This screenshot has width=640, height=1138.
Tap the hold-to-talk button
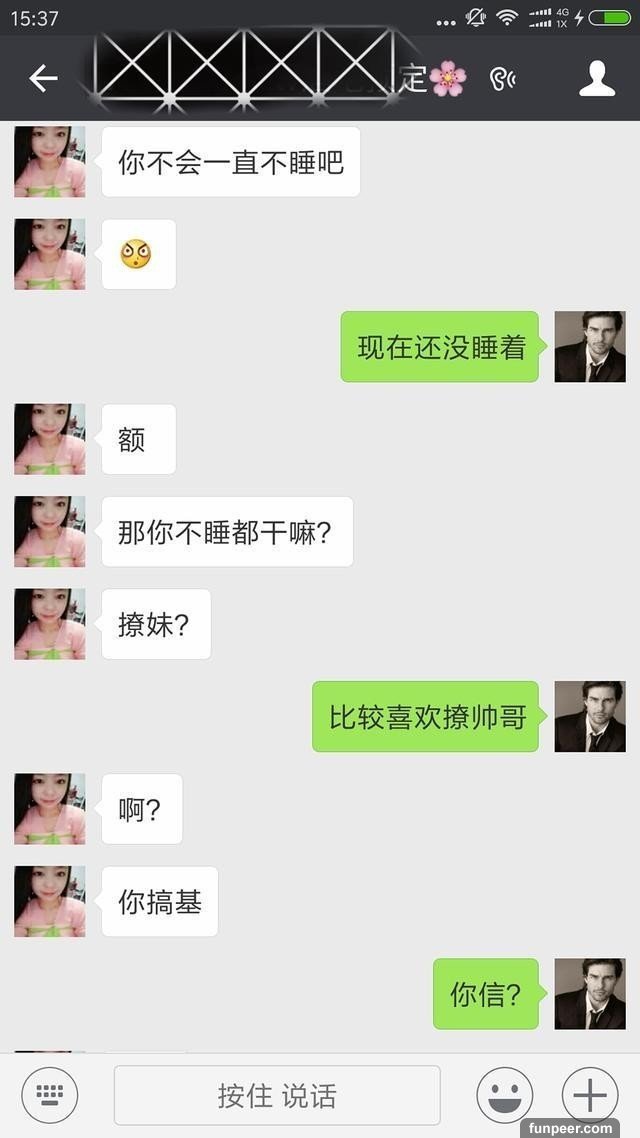coord(277,1096)
